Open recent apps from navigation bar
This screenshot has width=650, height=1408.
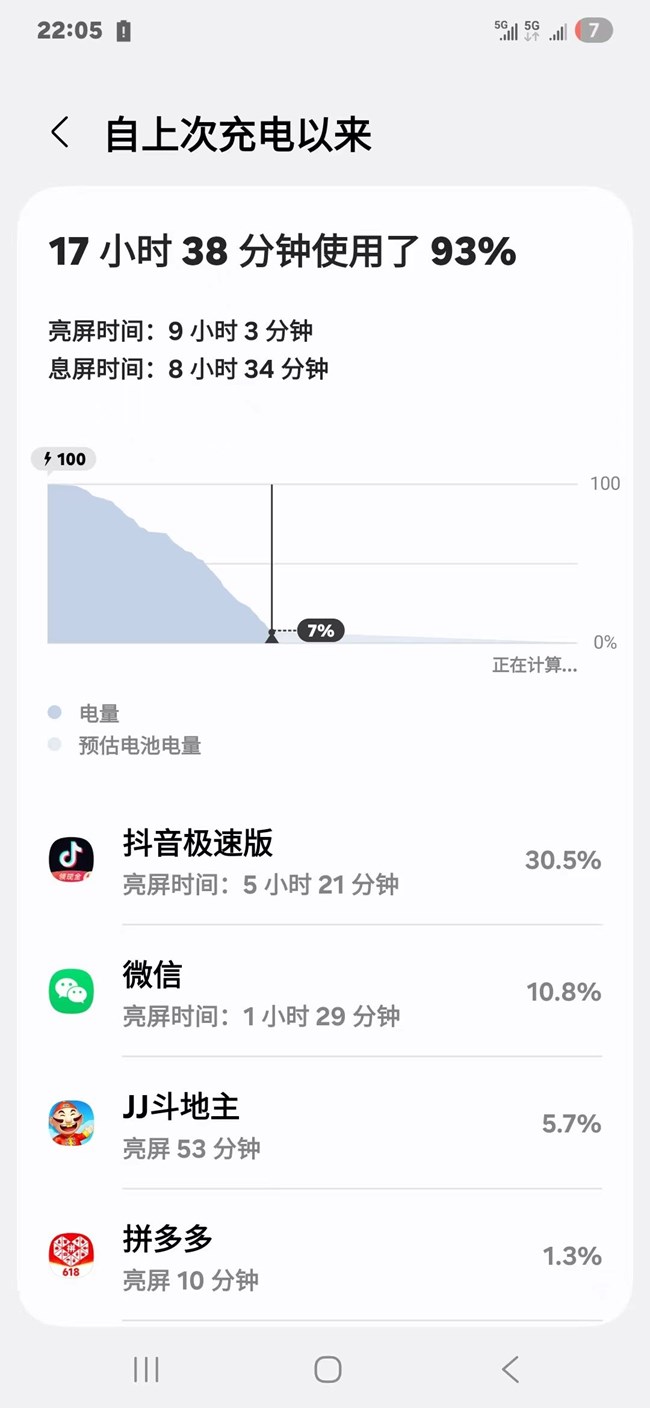coord(146,1369)
